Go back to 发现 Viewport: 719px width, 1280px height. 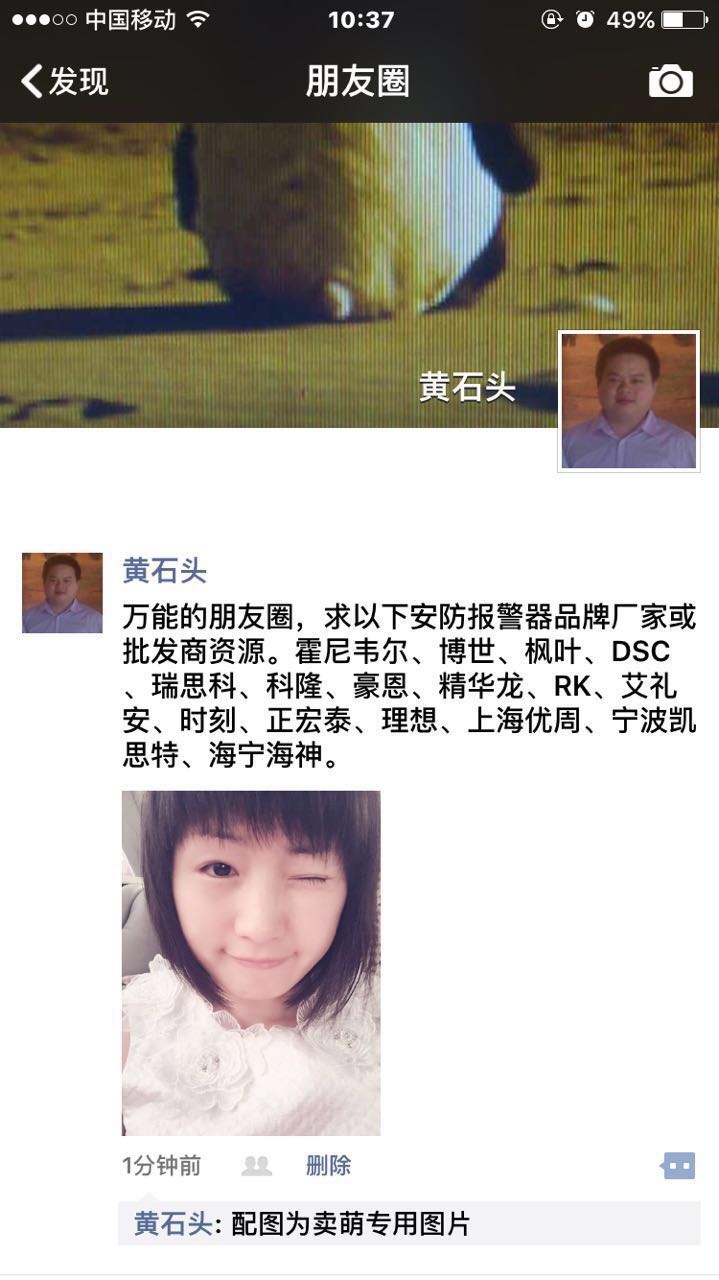pyautogui.click(x=64, y=81)
